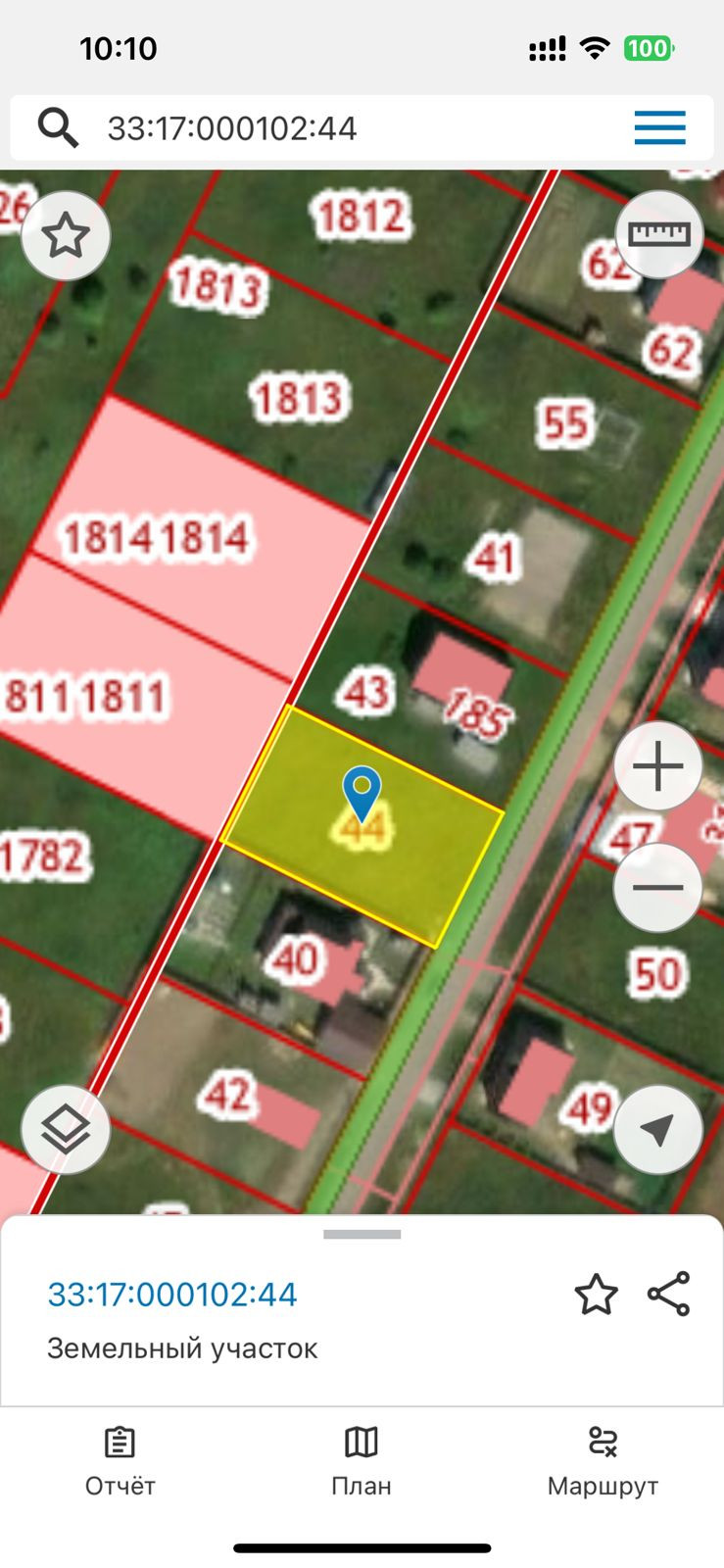
Task: Open the hamburger menu
Action: click(659, 127)
